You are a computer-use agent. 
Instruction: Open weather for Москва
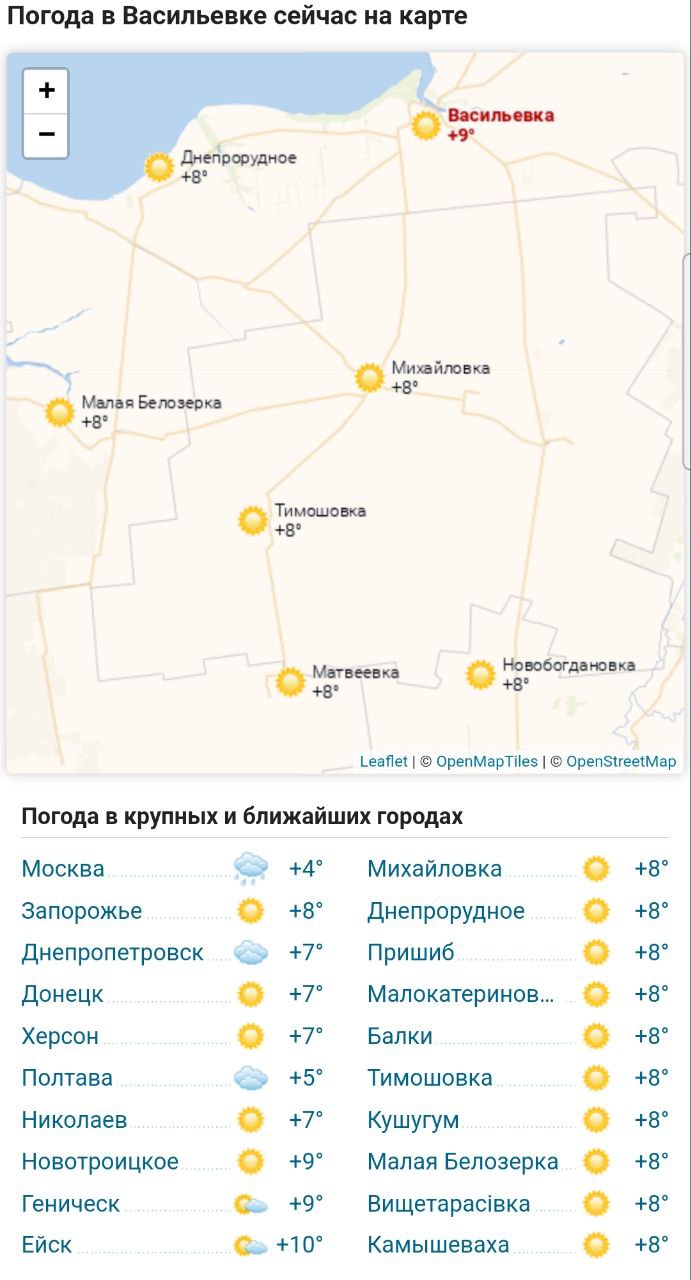pyautogui.click(x=63, y=869)
